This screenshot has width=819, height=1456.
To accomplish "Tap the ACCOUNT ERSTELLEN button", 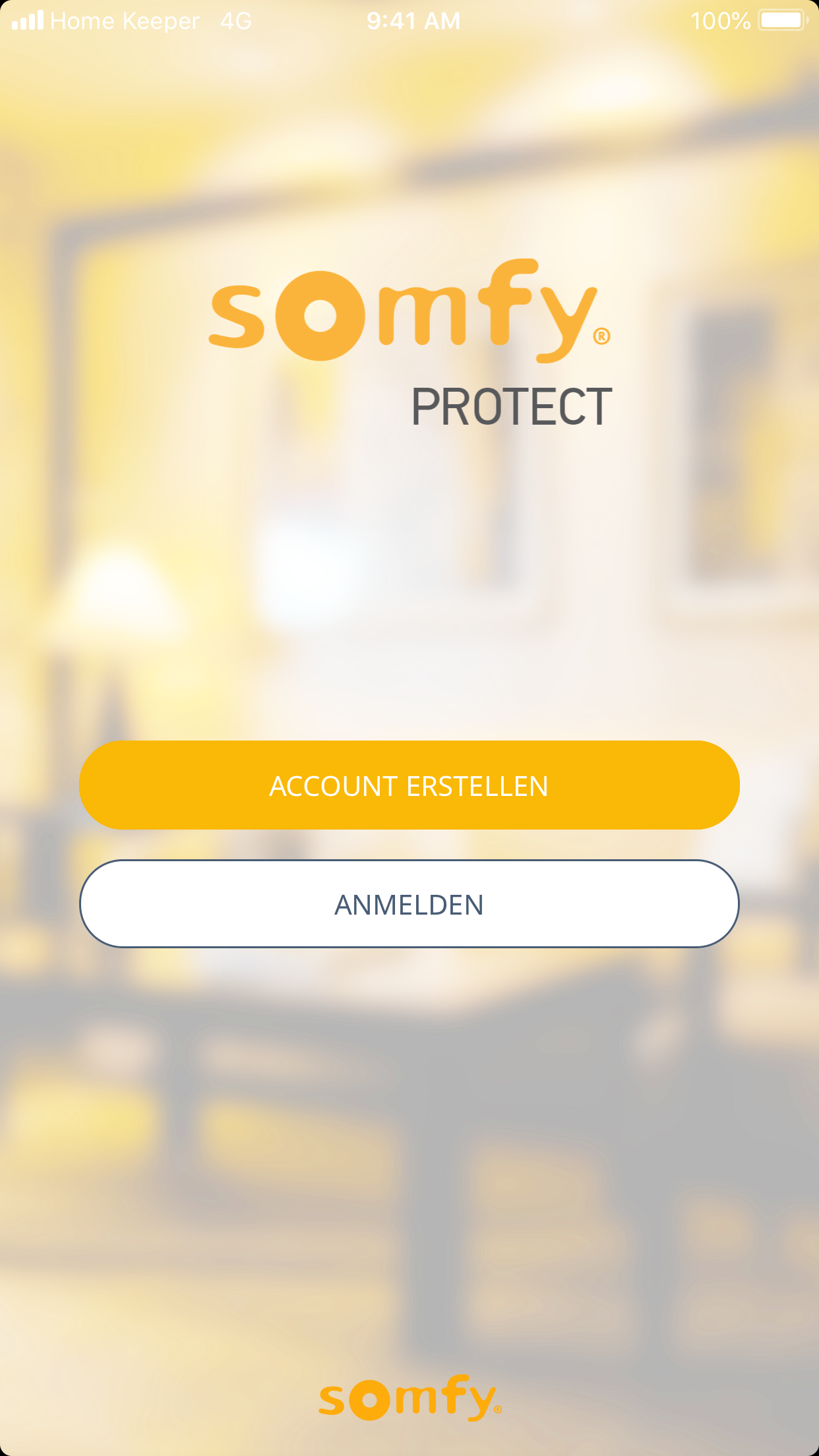I will point(409,785).
